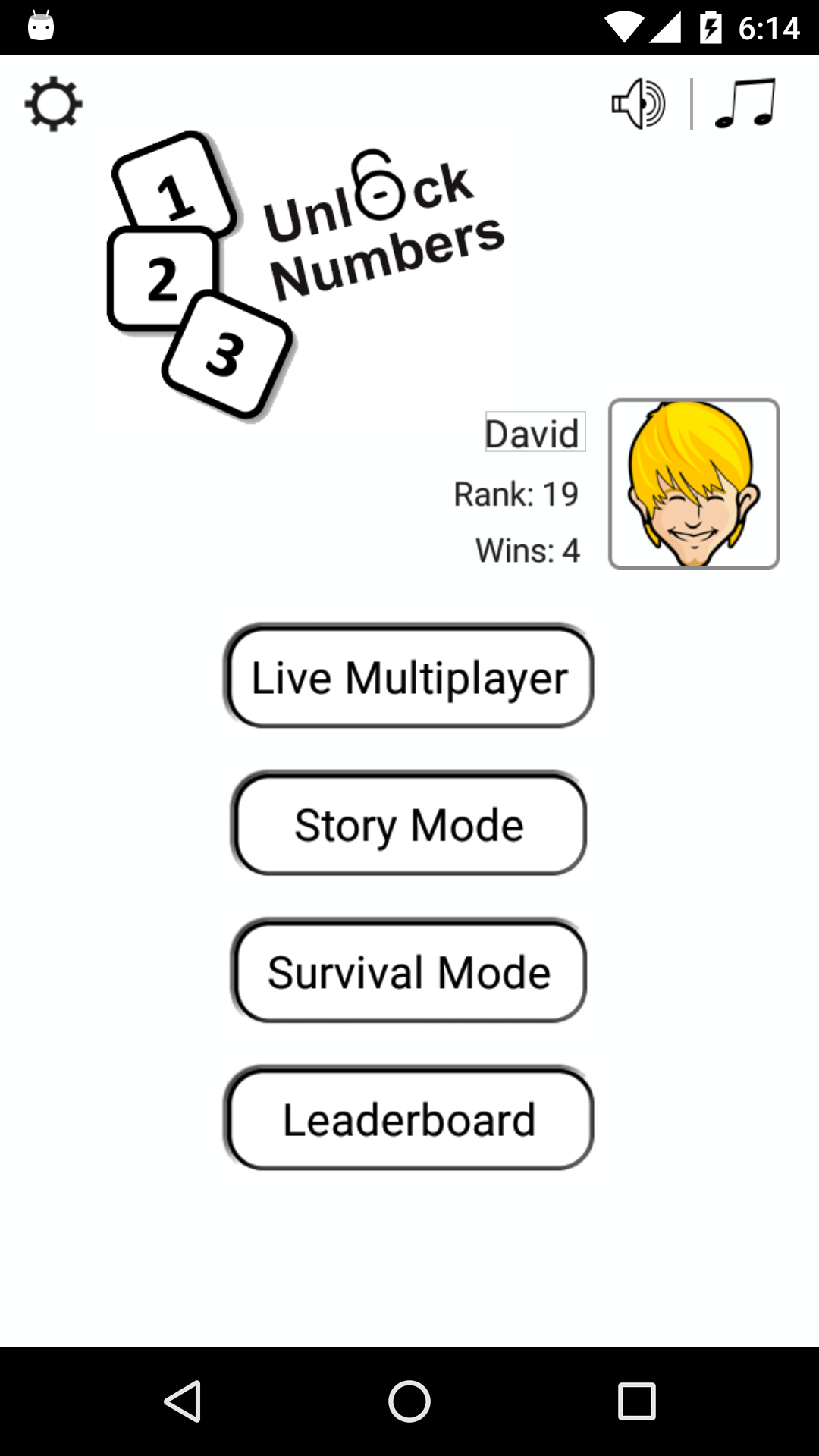The width and height of the screenshot is (819, 1456).
Task: View the Leaderboard
Action: pyautogui.click(x=409, y=1119)
